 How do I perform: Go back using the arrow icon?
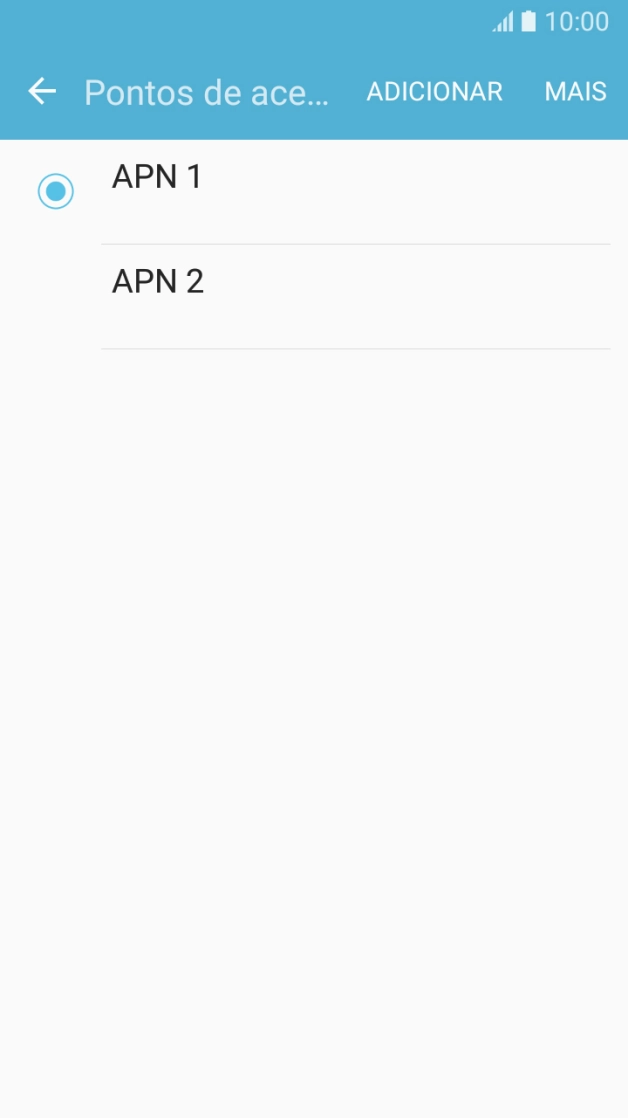(41, 91)
